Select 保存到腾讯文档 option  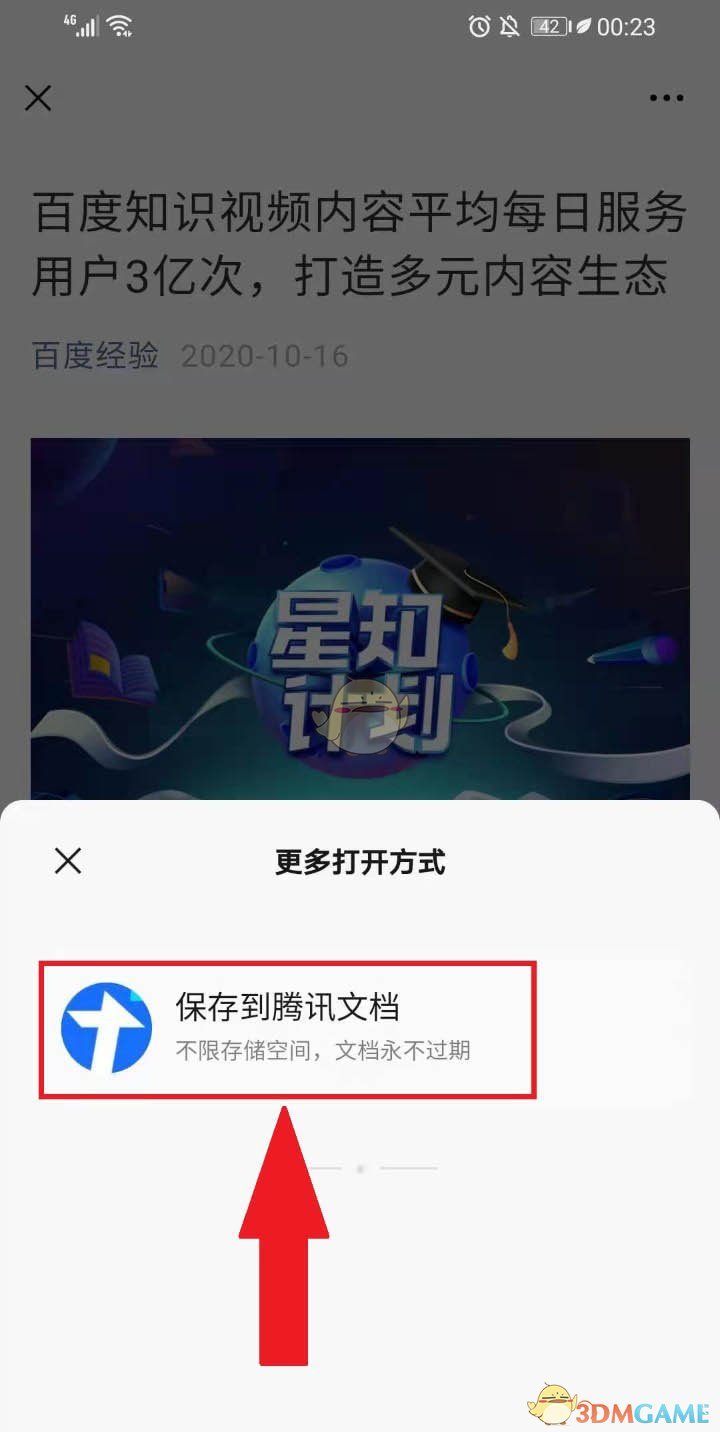(288, 1028)
